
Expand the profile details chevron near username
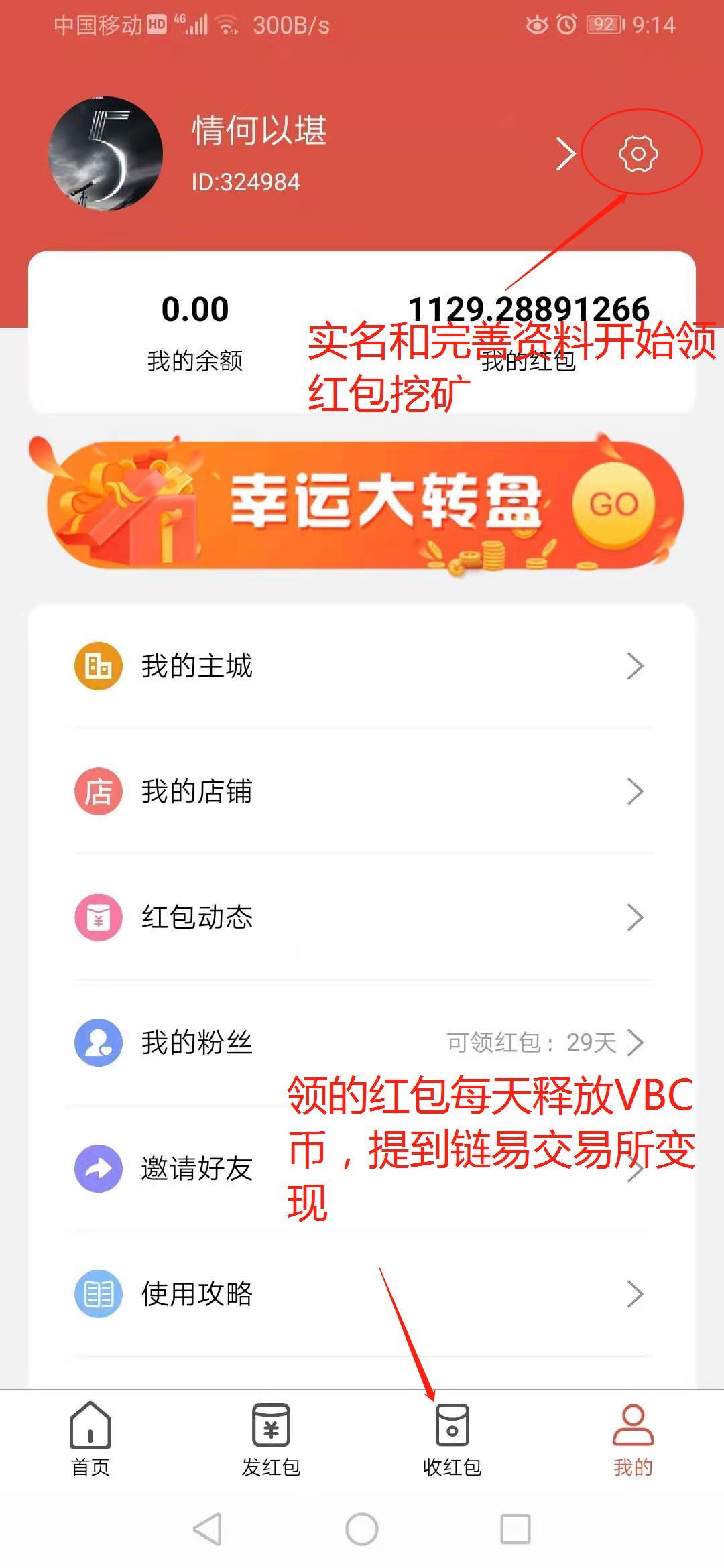point(566,153)
